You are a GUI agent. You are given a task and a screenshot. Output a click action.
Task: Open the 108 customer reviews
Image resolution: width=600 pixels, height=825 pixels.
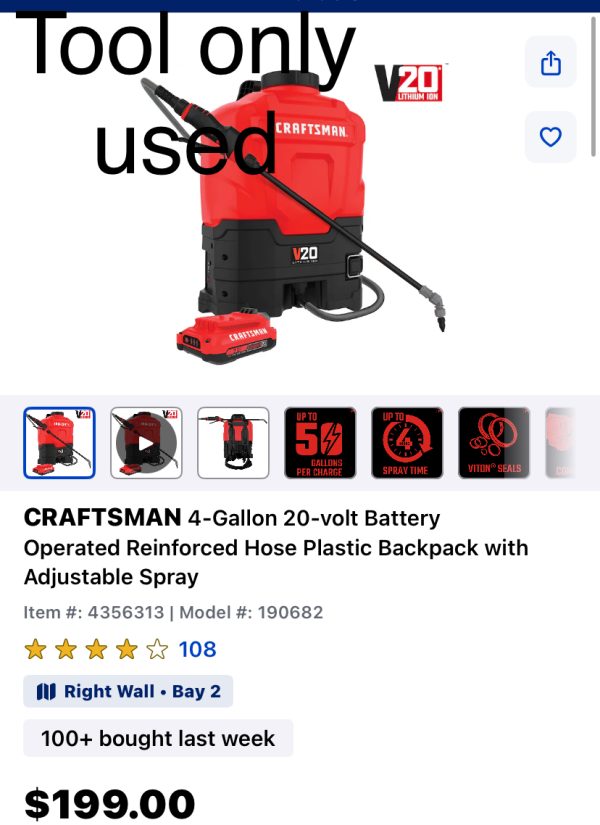pos(197,649)
